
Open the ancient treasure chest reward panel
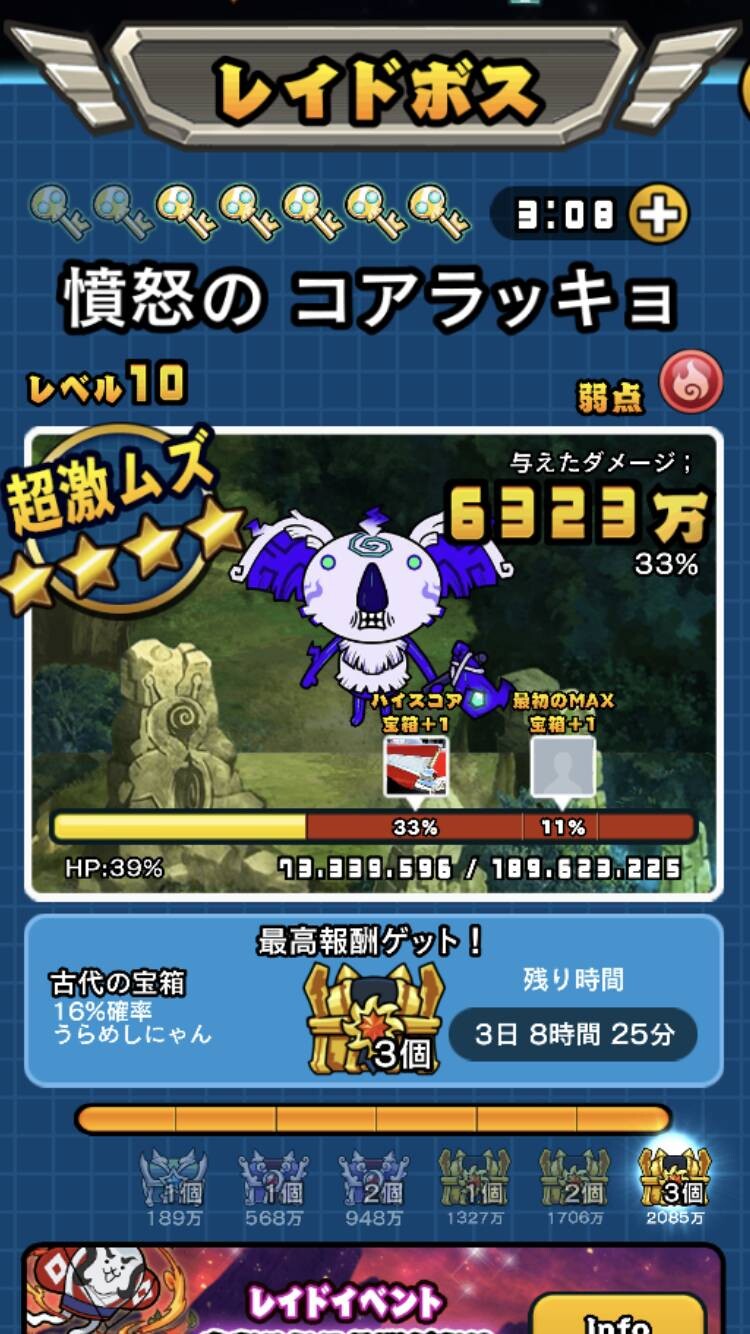[374, 1000]
